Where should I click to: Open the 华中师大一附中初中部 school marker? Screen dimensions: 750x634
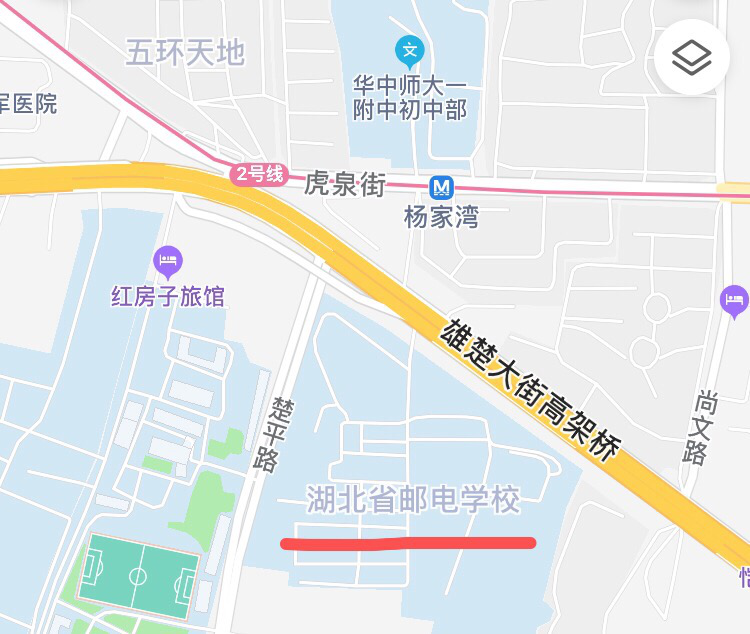point(409,50)
